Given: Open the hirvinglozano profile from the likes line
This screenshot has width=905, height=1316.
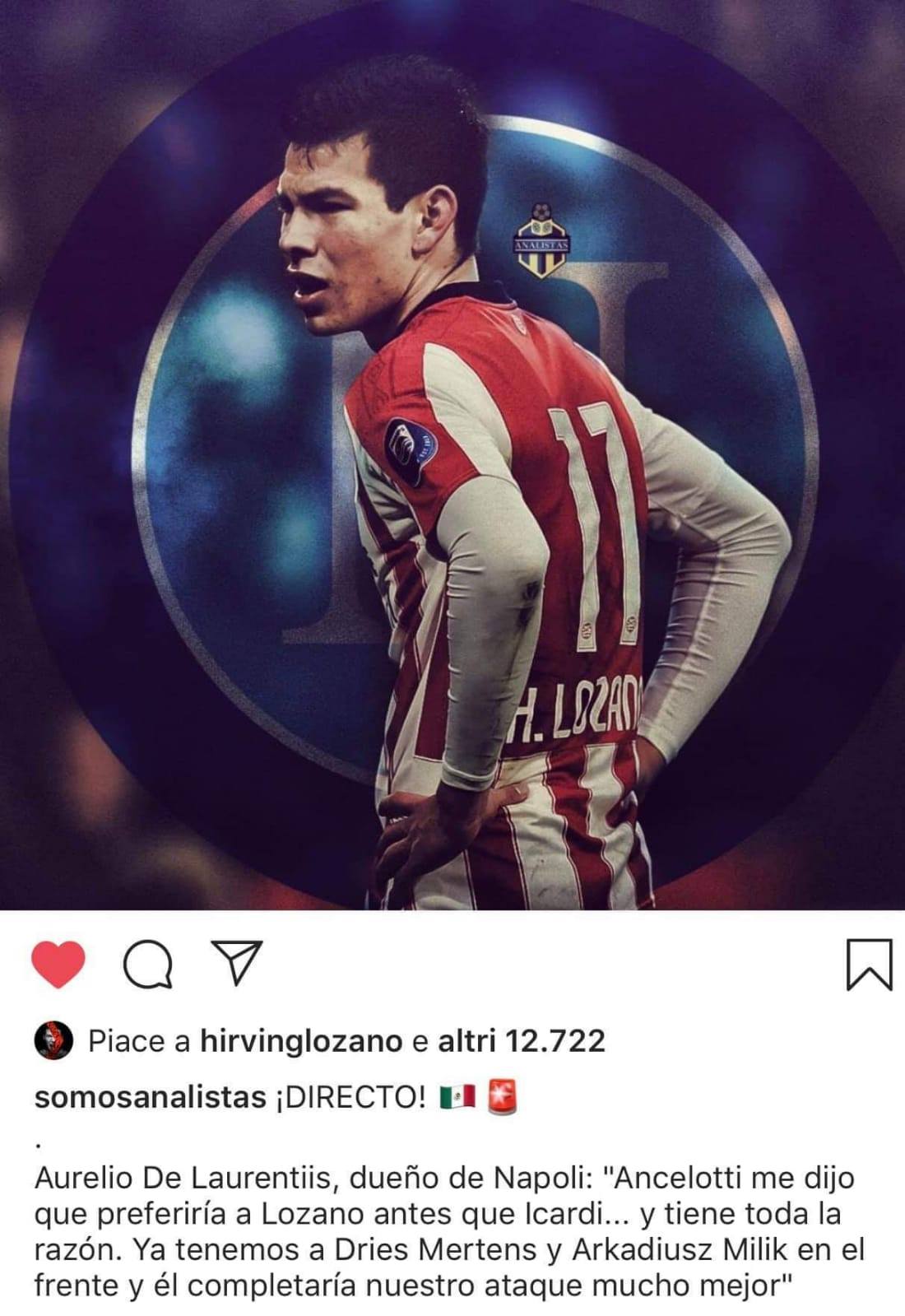Looking at the screenshot, I should coord(300,1042).
